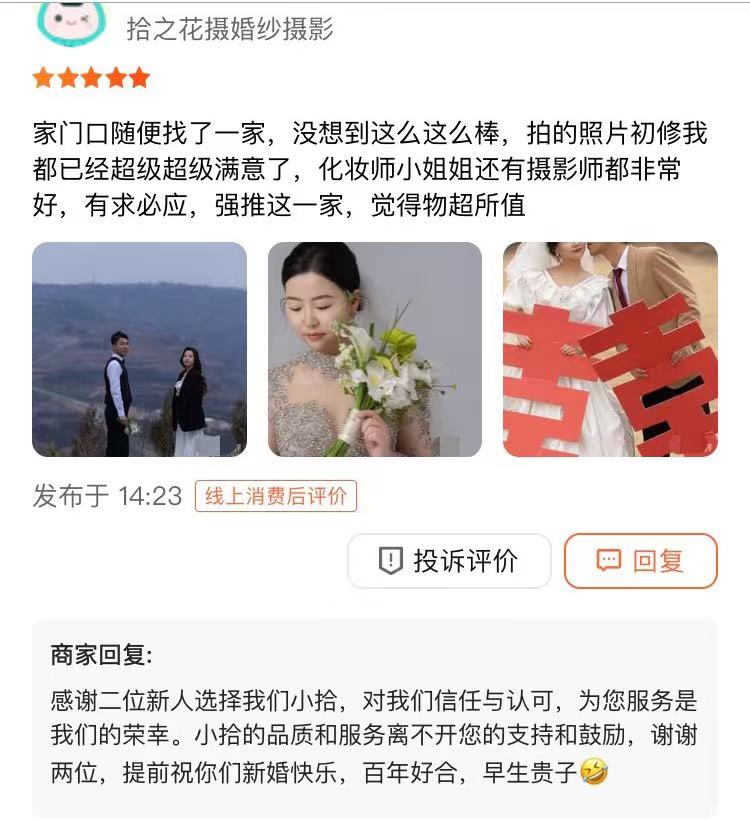Tap the 线上消费后评价 tag
Screen dimensions: 750x821
[x=275, y=496]
